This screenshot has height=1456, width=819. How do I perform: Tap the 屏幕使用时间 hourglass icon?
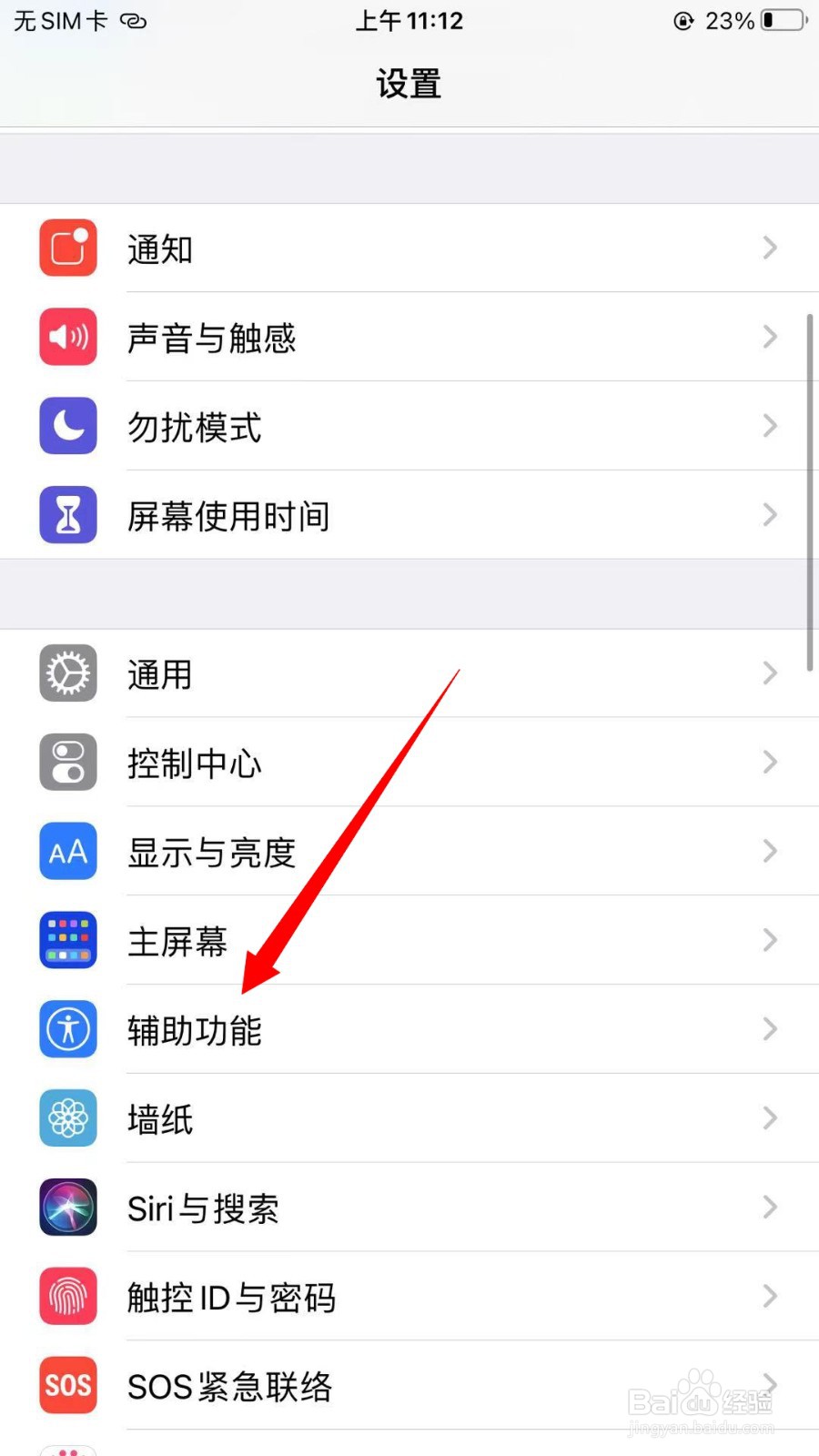pos(67,514)
